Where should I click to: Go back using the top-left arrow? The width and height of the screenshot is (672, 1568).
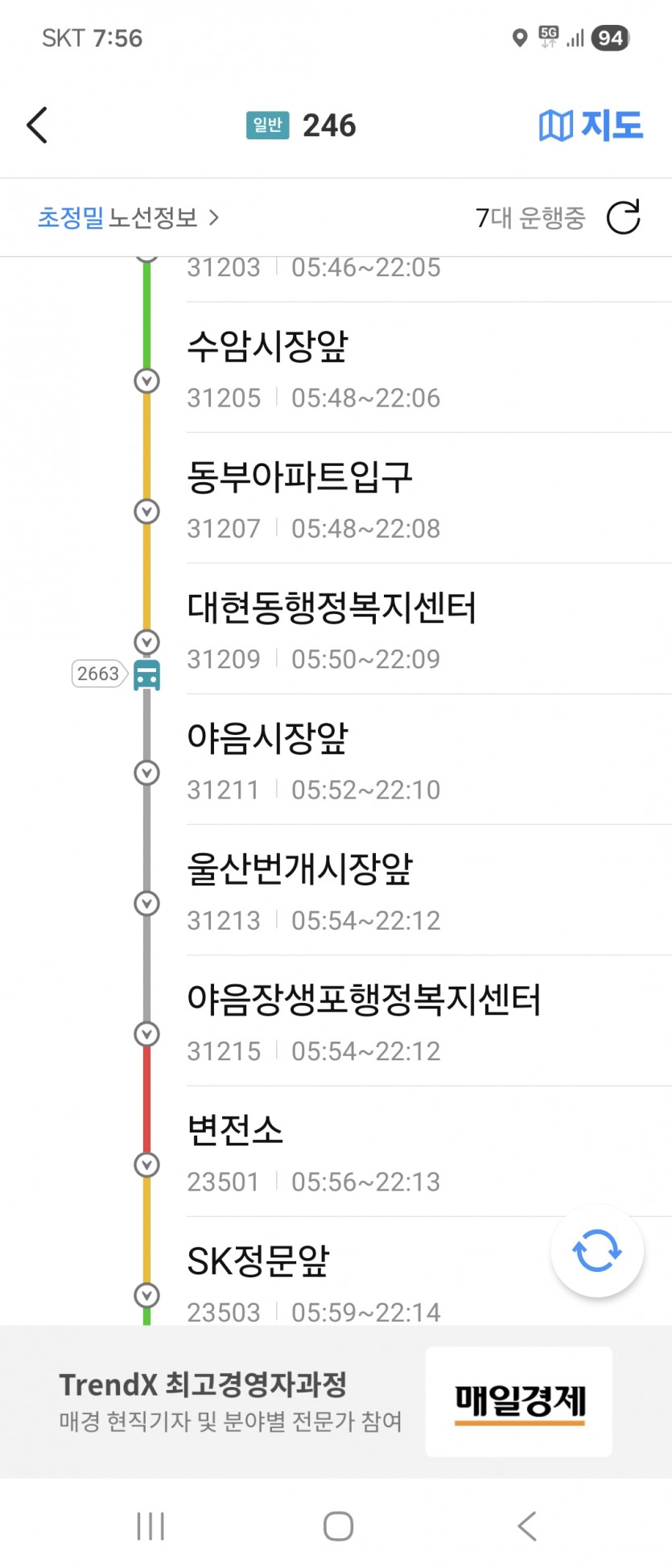click(38, 126)
